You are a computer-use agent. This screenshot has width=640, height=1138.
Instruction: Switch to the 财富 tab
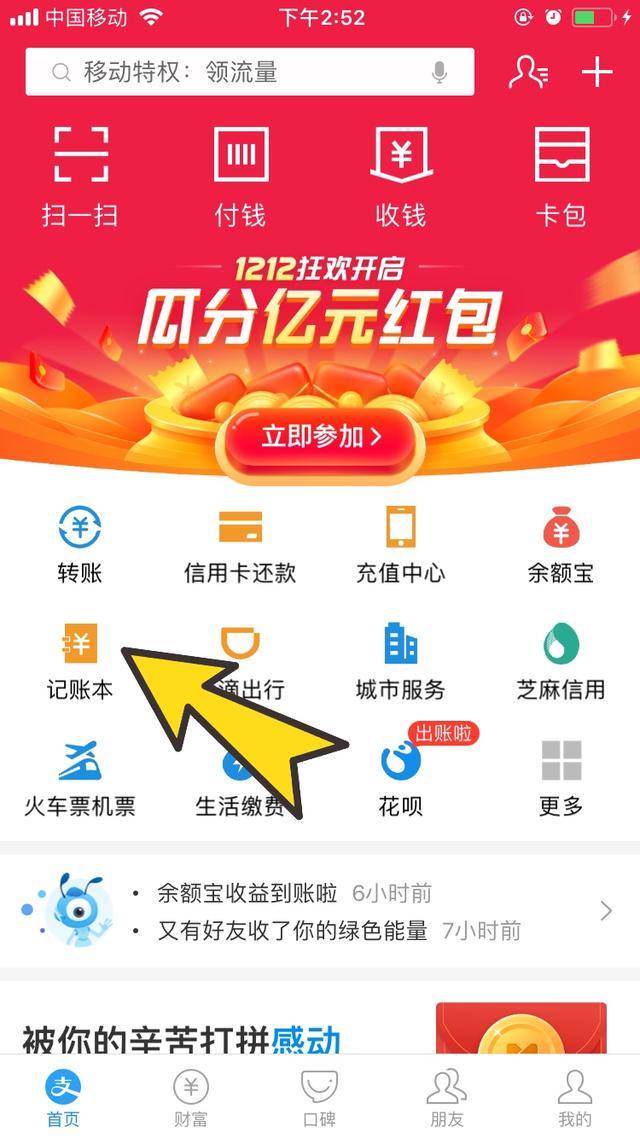click(191, 1097)
